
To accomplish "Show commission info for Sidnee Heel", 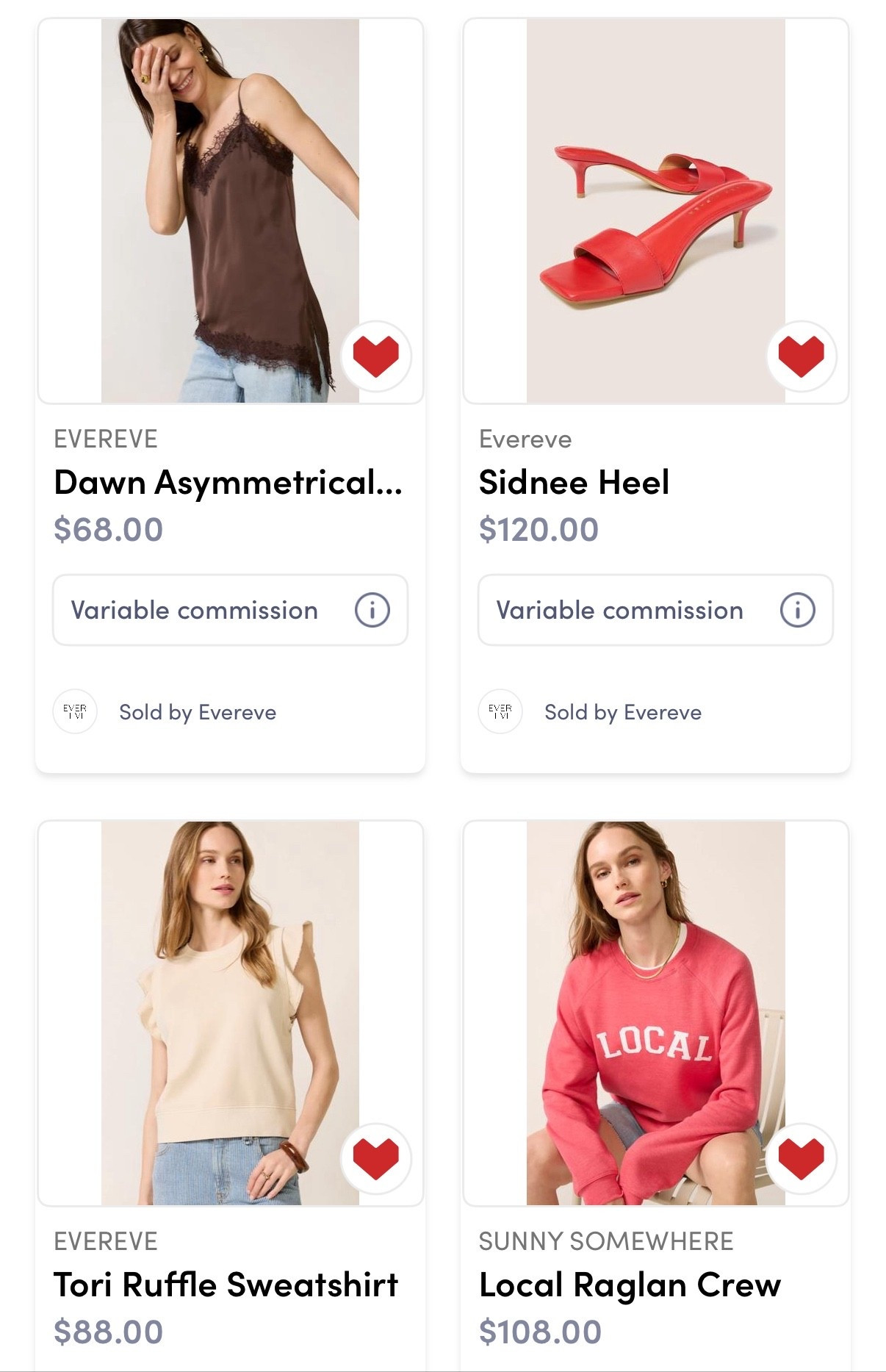I will tap(797, 610).
